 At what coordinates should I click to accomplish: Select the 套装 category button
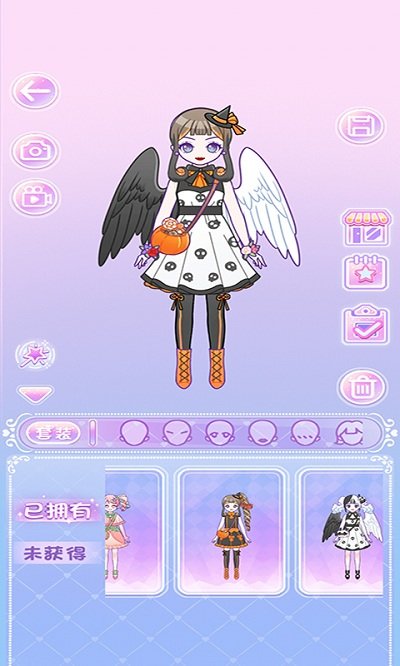[x=53, y=433]
